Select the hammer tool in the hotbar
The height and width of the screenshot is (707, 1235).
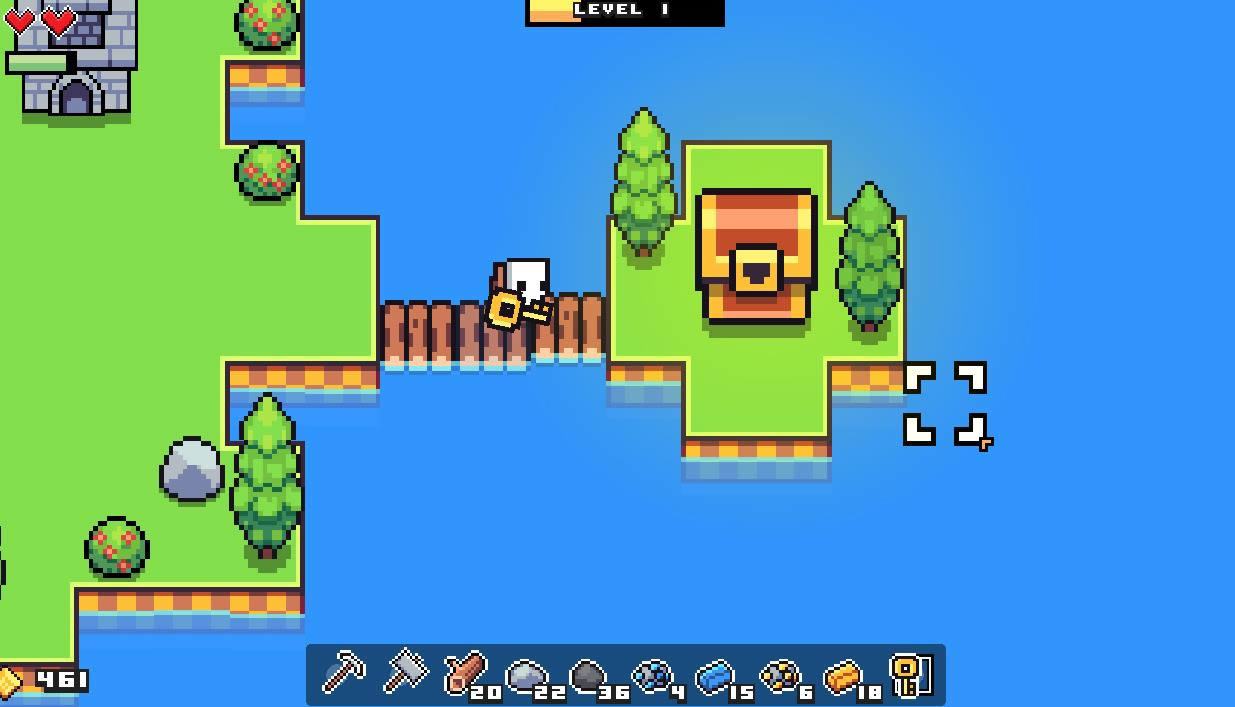coord(404,673)
